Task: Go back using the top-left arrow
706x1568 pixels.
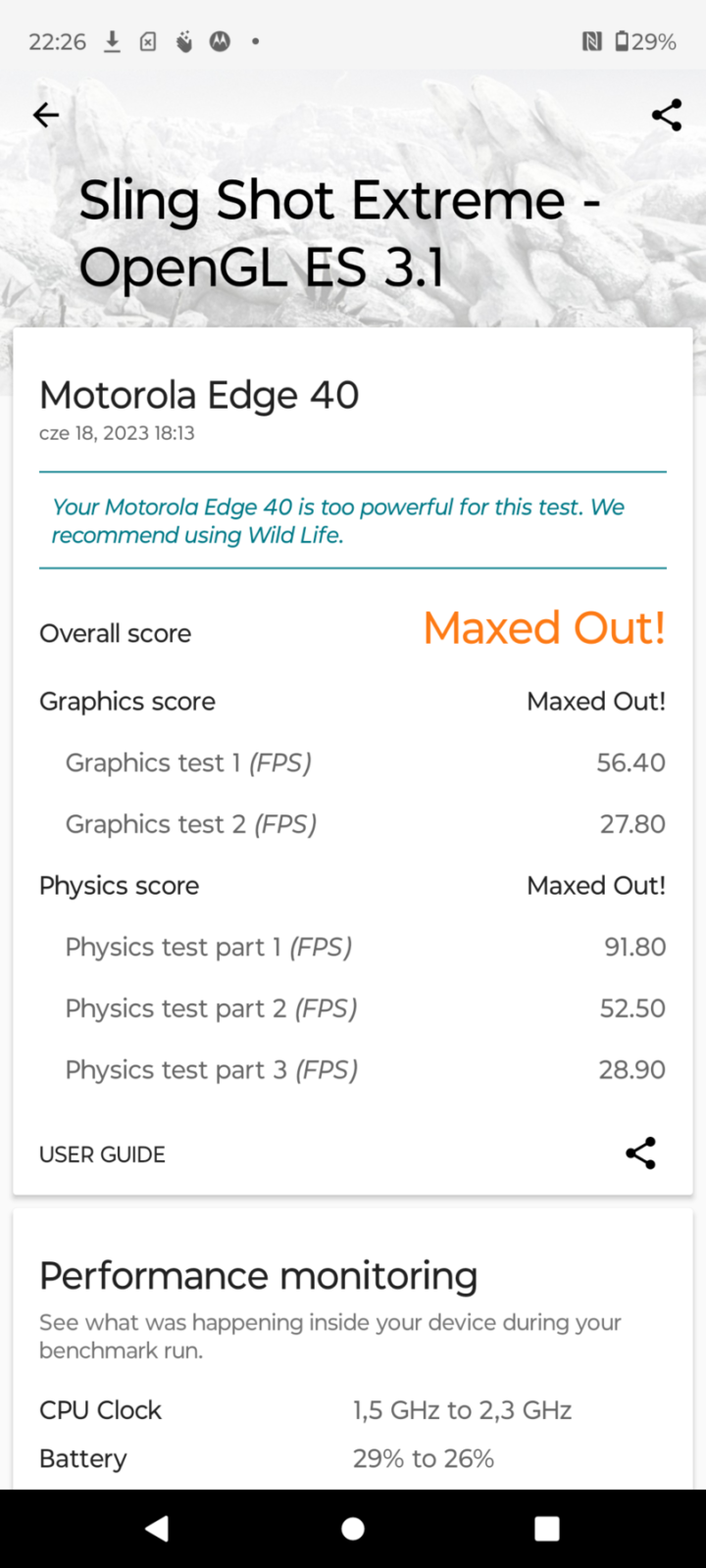Action: pos(46,116)
